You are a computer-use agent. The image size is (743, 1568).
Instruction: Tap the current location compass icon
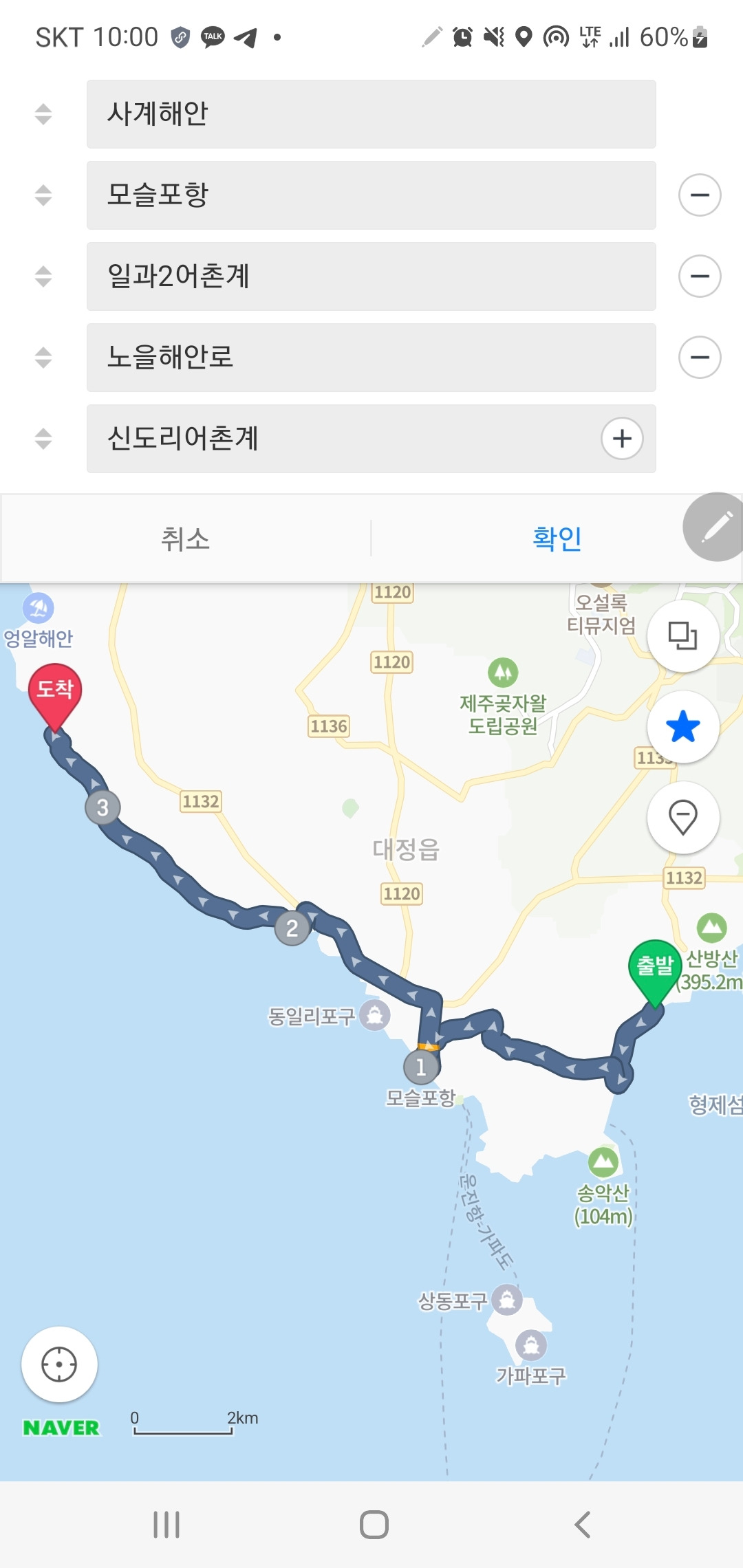pyautogui.click(x=59, y=1366)
